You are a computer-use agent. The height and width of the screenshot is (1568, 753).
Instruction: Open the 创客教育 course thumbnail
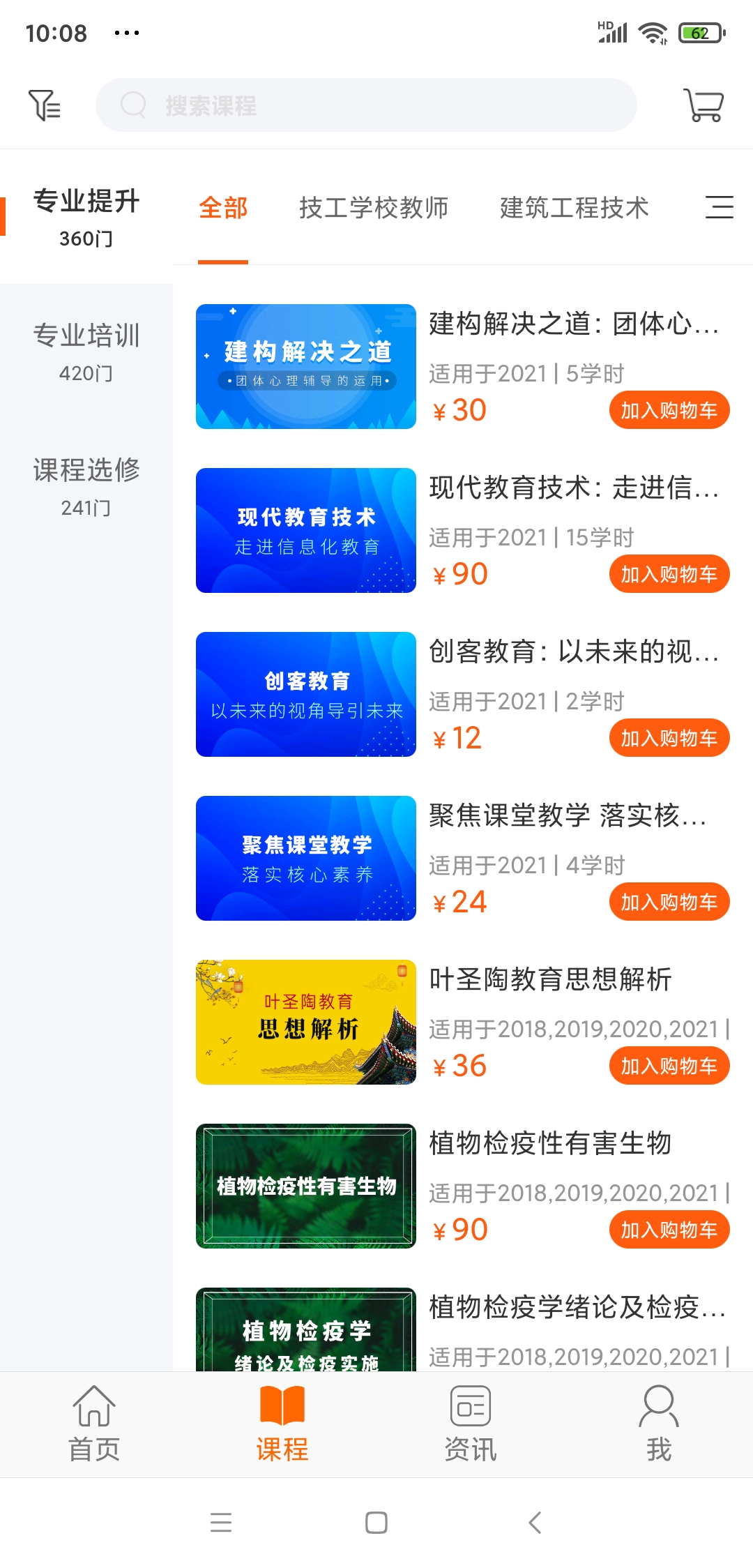click(305, 694)
